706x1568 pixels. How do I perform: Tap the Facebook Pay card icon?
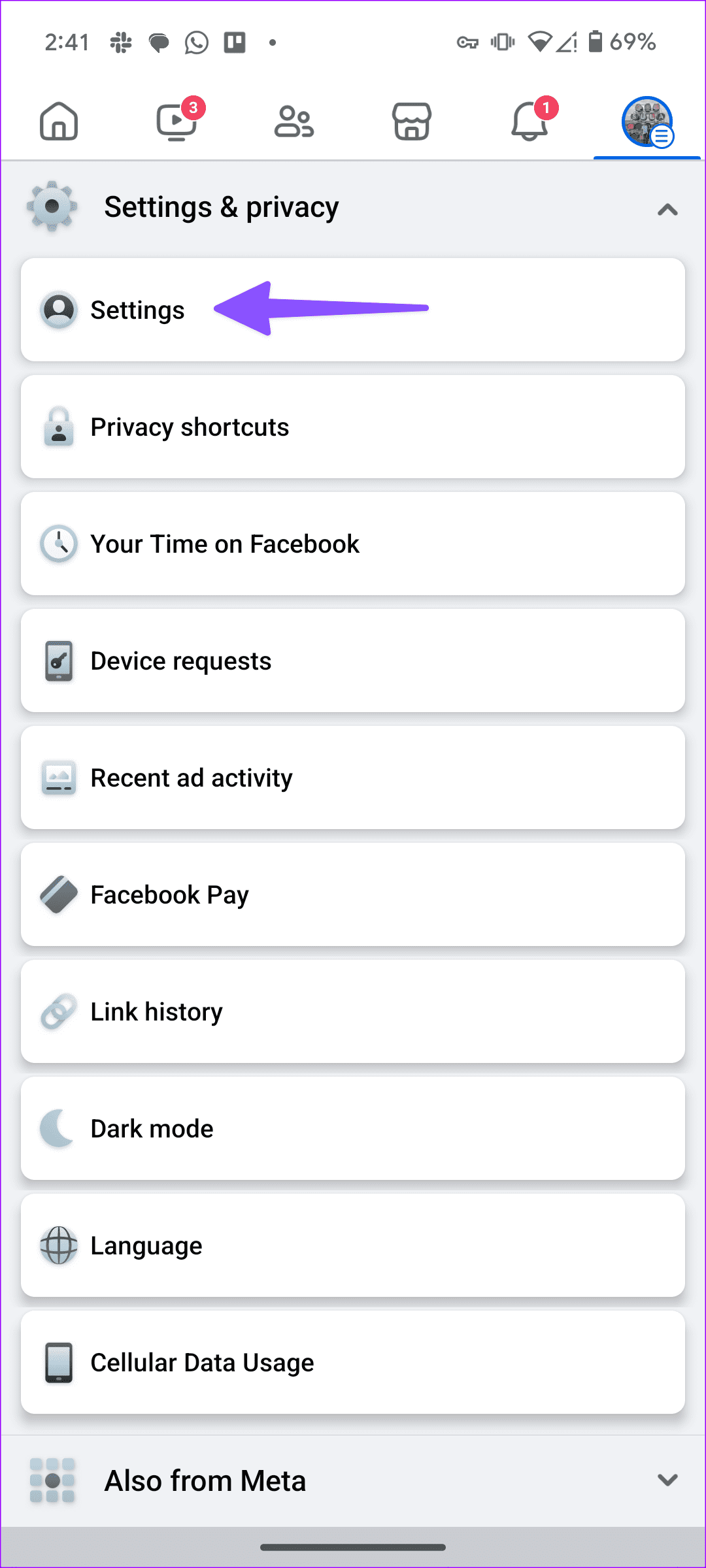coord(58,894)
